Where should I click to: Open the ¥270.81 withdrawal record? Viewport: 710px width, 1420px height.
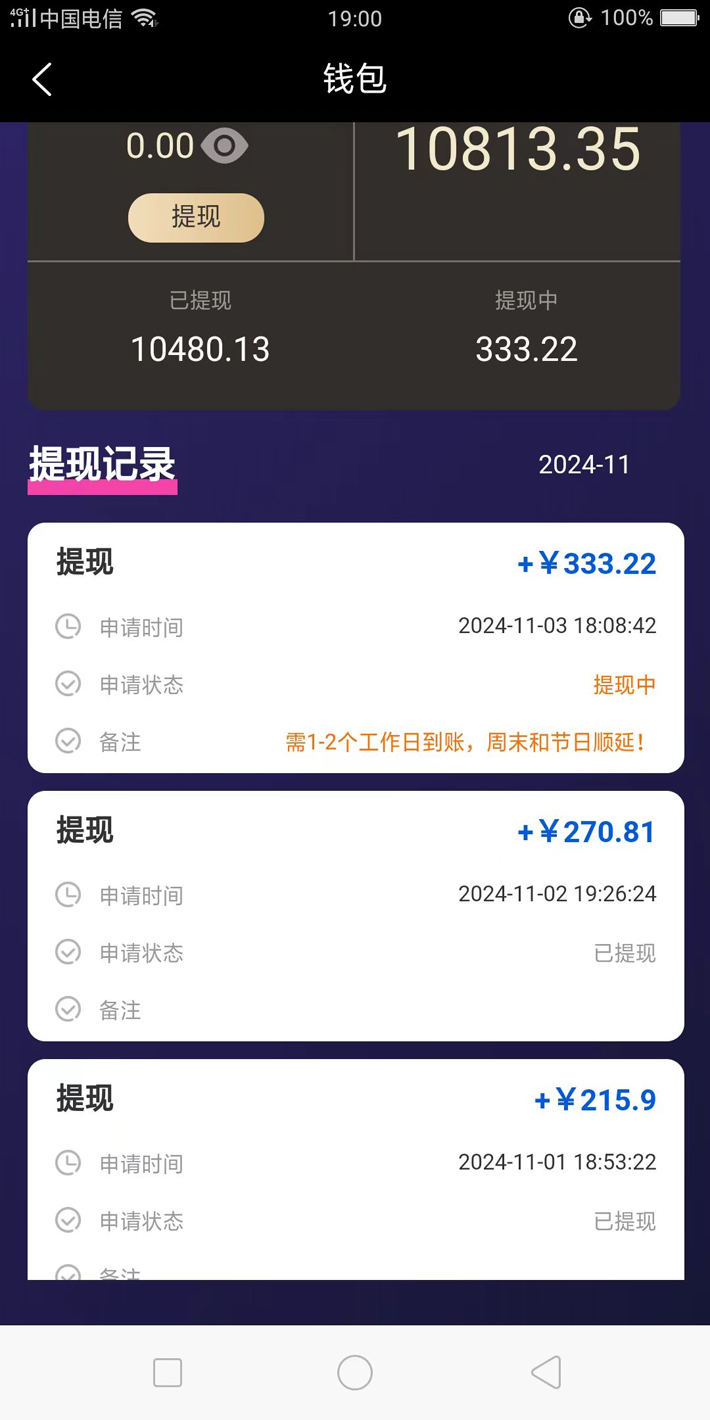[355, 915]
